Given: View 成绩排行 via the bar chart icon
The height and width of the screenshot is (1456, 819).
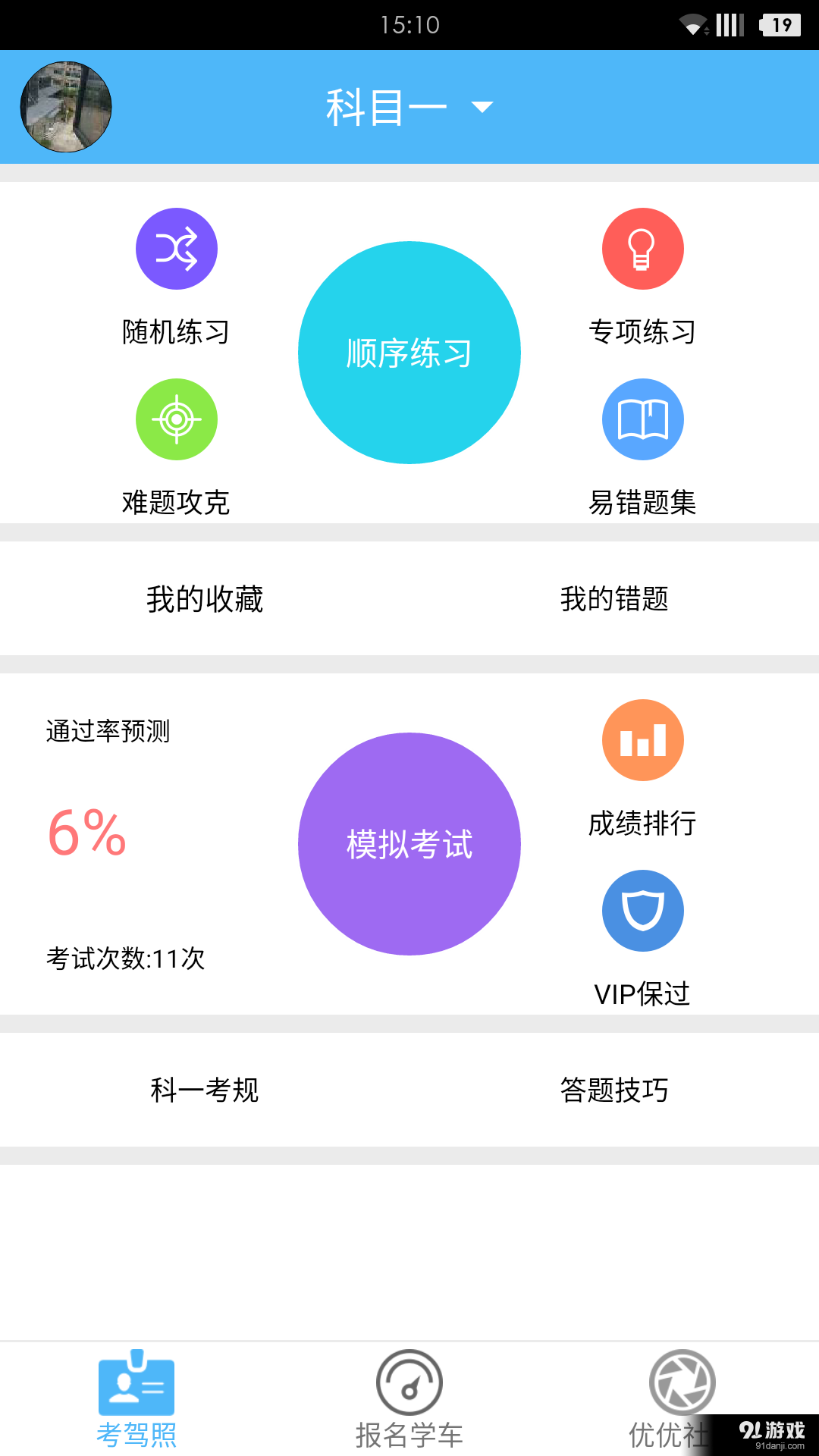Looking at the screenshot, I should click(642, 740).
